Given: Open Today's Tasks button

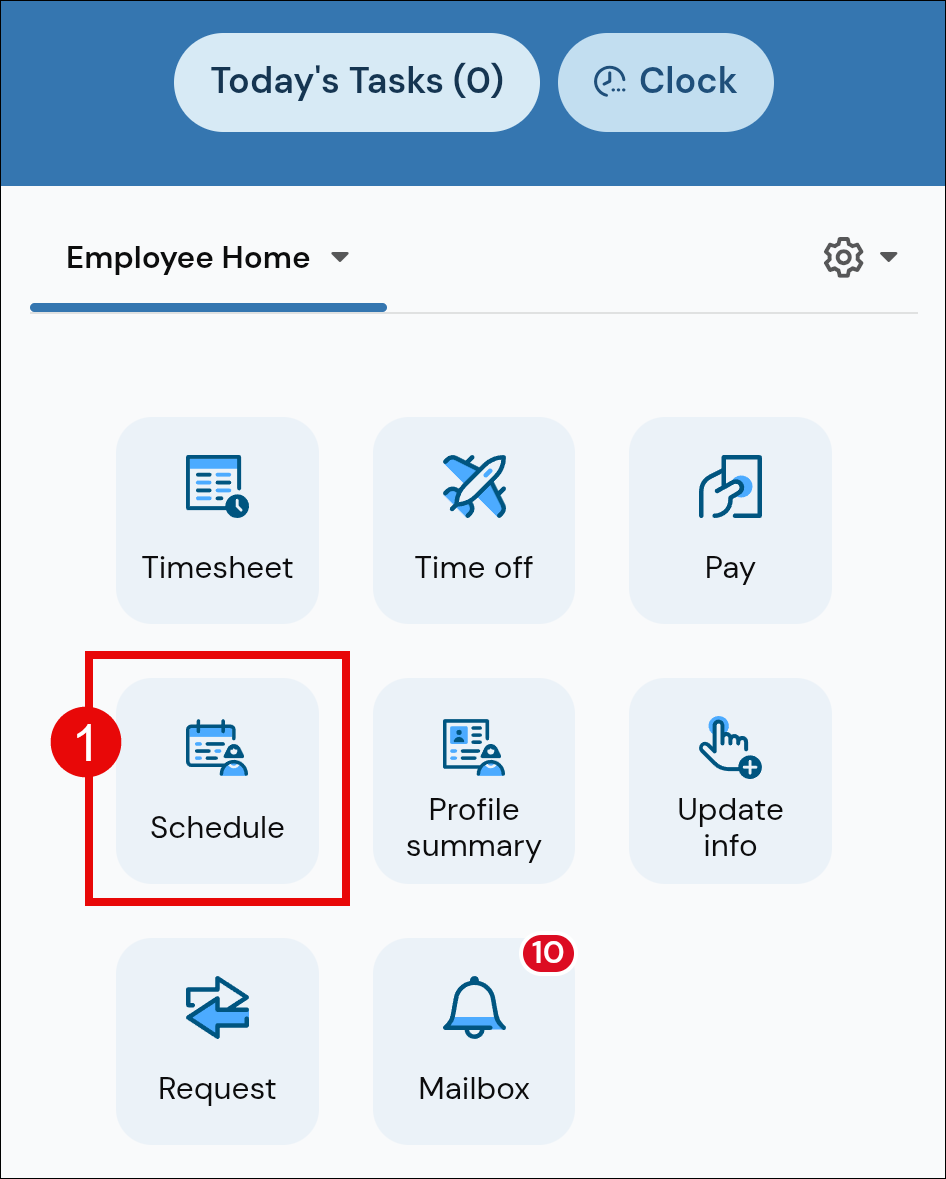Looking at the screenshot, I should pyautogui.click(x=357, y=82).
